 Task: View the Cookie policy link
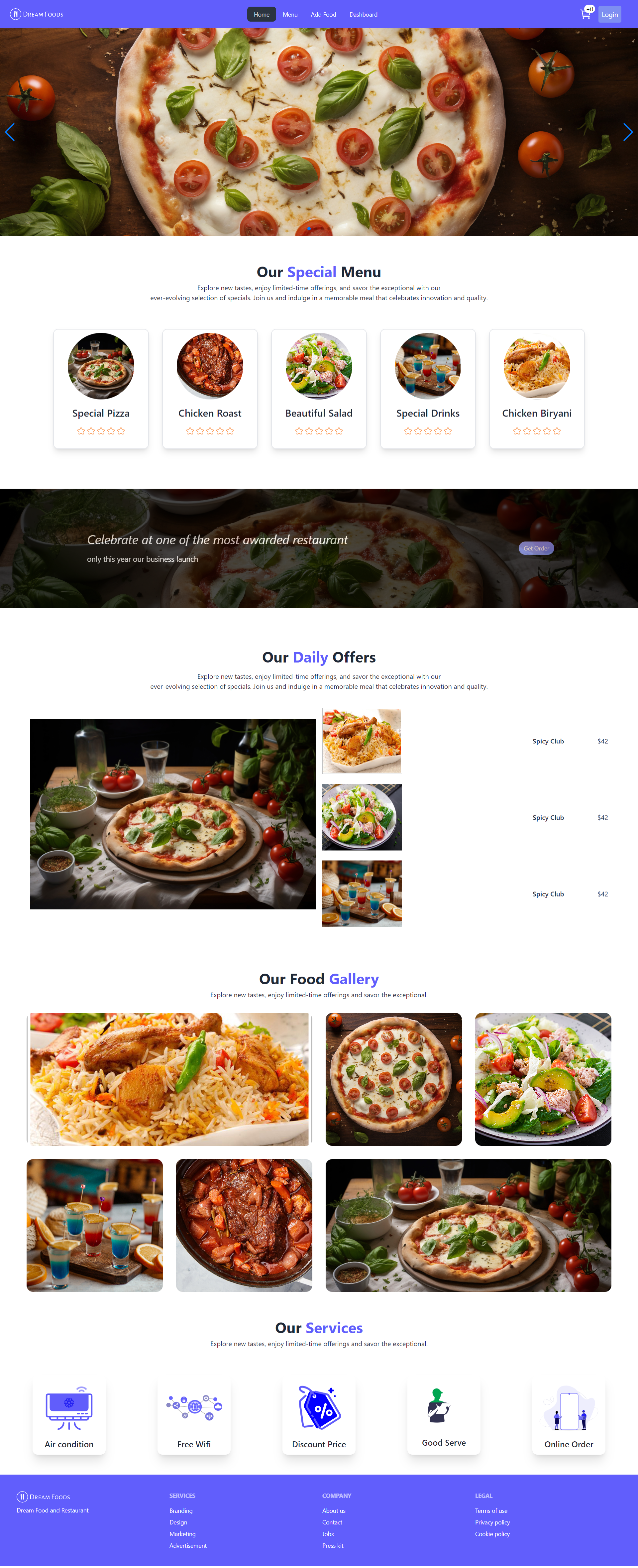pyautogui.click(x=492, y=1533)
